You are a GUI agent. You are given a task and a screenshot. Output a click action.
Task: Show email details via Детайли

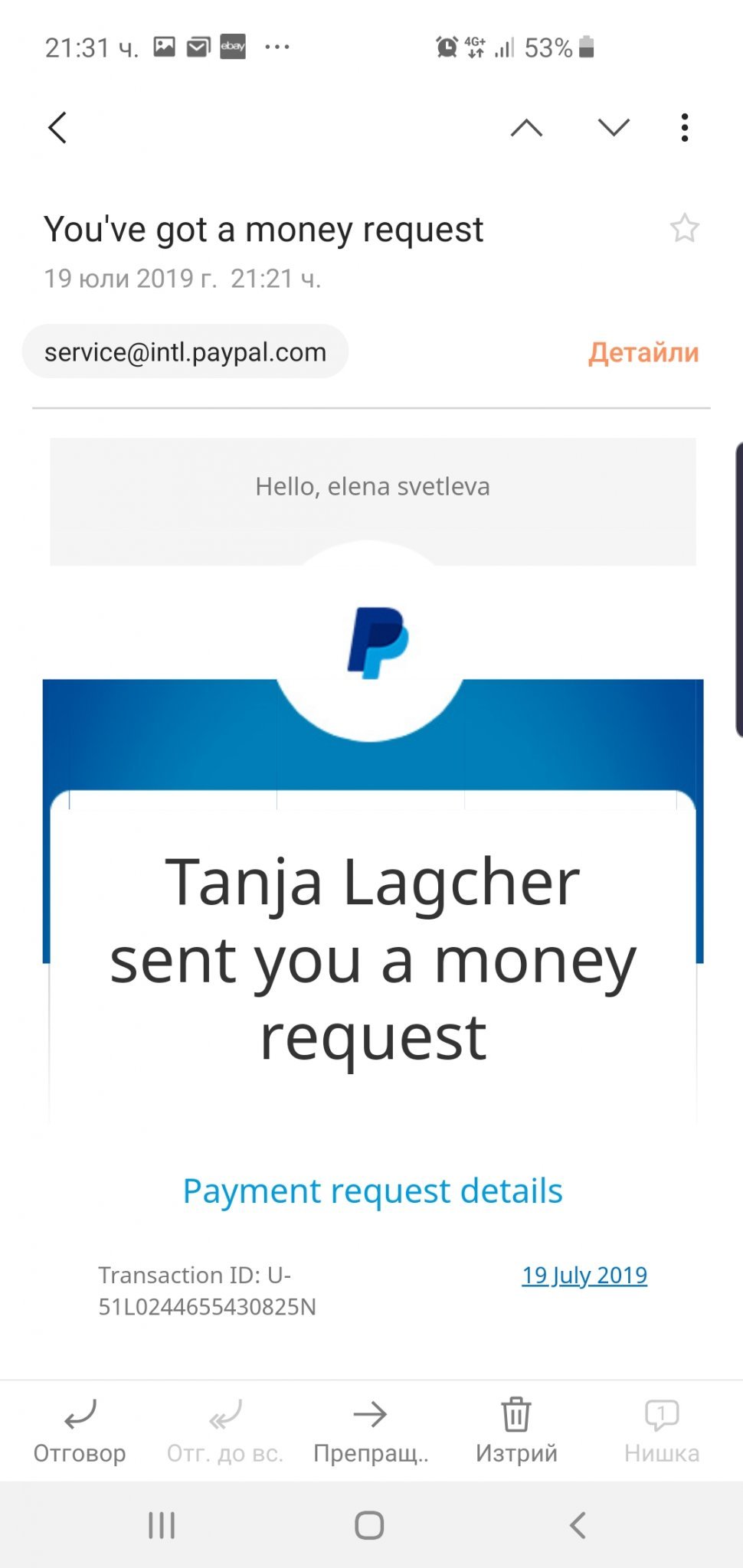(643, 352)
